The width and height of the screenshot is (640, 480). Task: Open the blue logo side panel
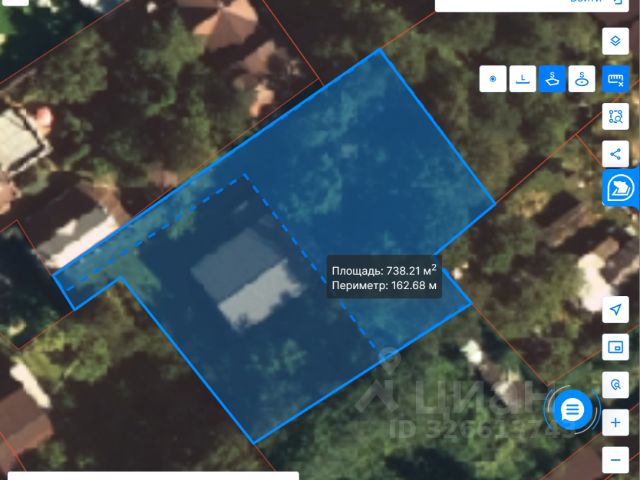click(x=620, y=189)
